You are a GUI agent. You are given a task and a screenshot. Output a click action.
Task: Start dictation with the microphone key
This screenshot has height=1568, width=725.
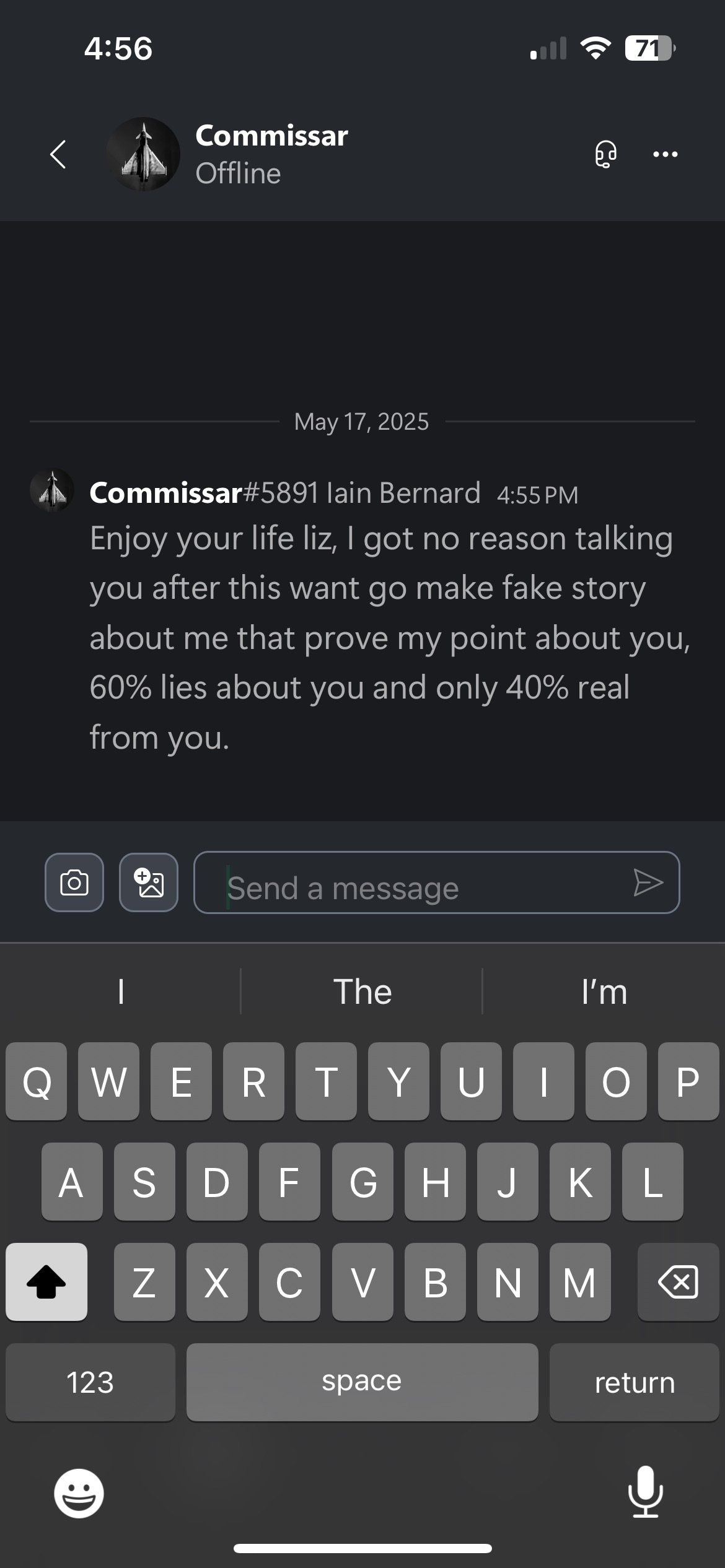coord(645,1492)
